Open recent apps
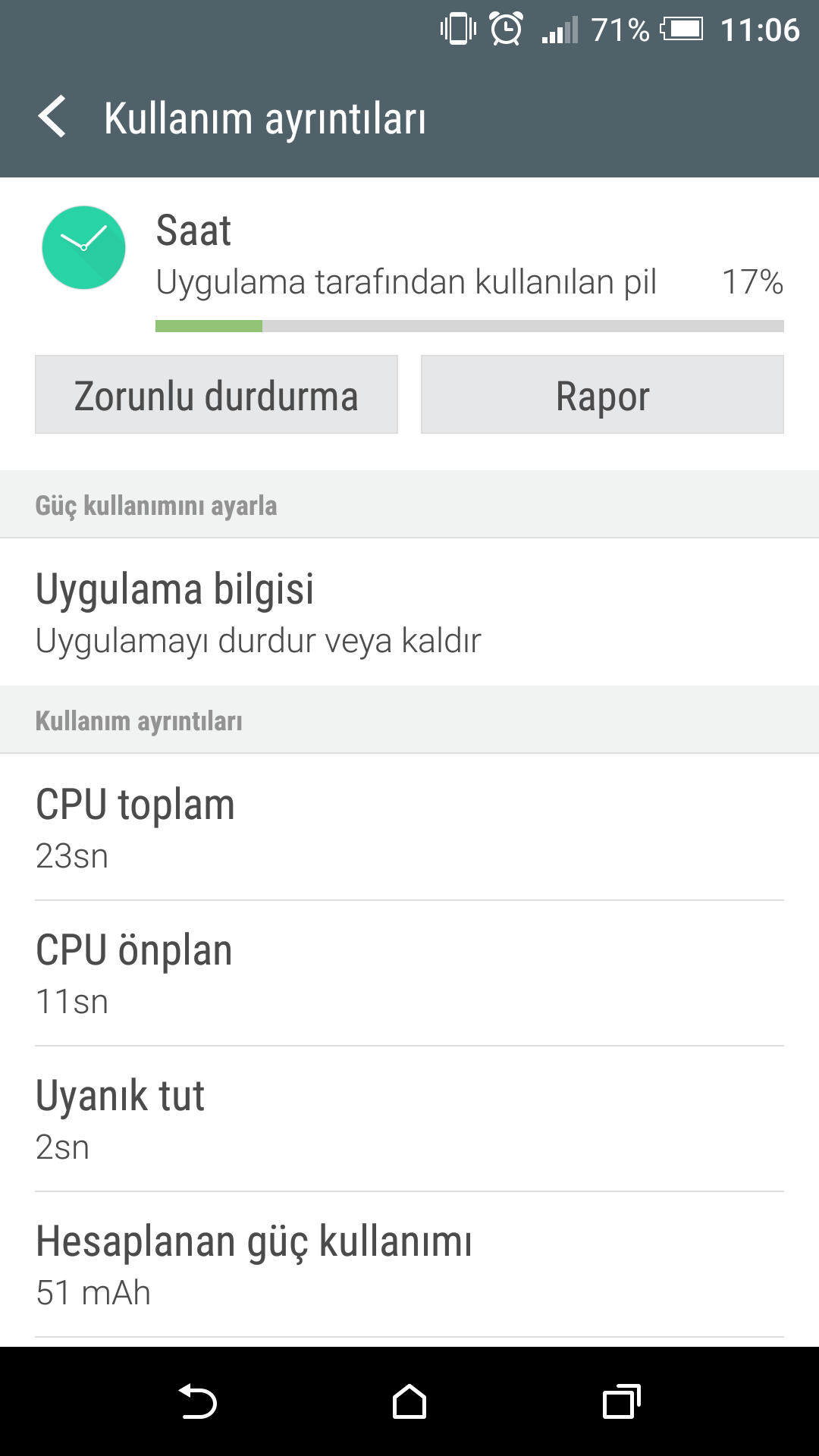819x1456 pixels. [622, 1401]
